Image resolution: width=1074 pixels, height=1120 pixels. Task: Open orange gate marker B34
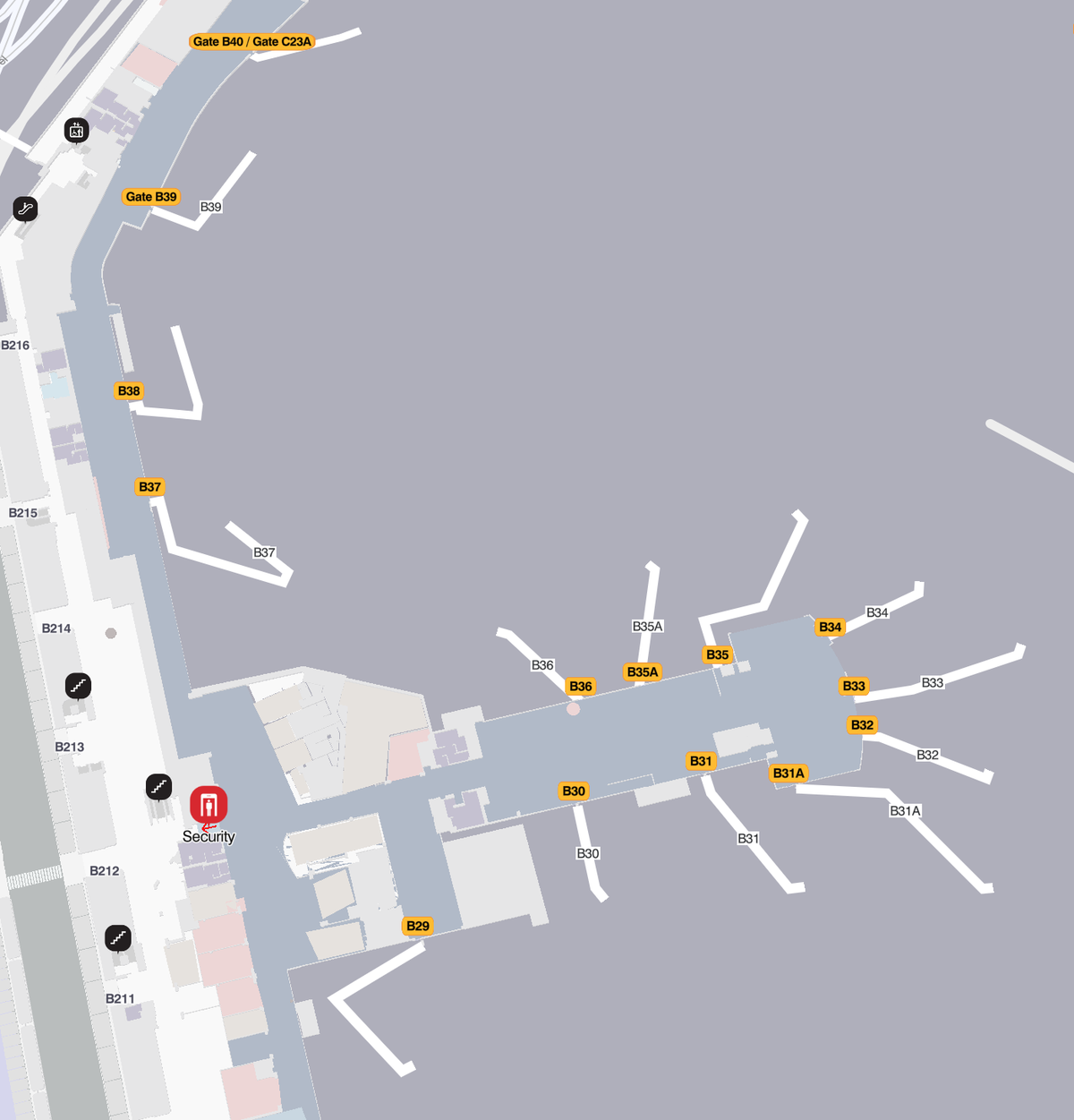[x=830, y=627]
